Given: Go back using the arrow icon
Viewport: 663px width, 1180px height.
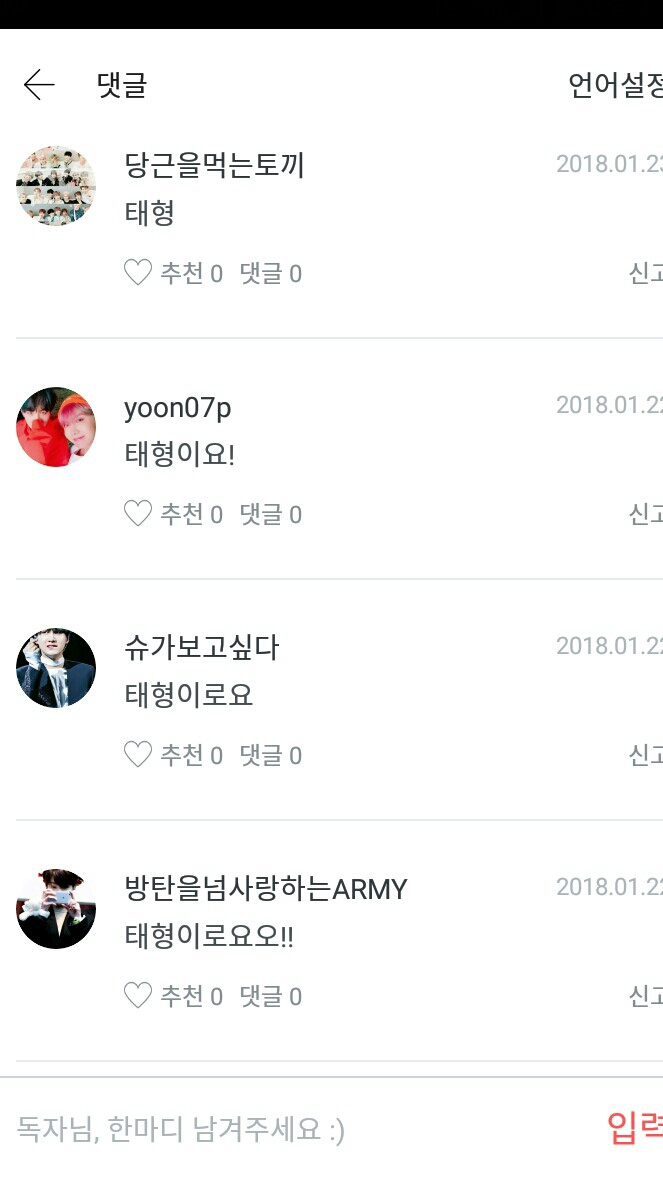Looking at the screenshot, I should (38, 85).
